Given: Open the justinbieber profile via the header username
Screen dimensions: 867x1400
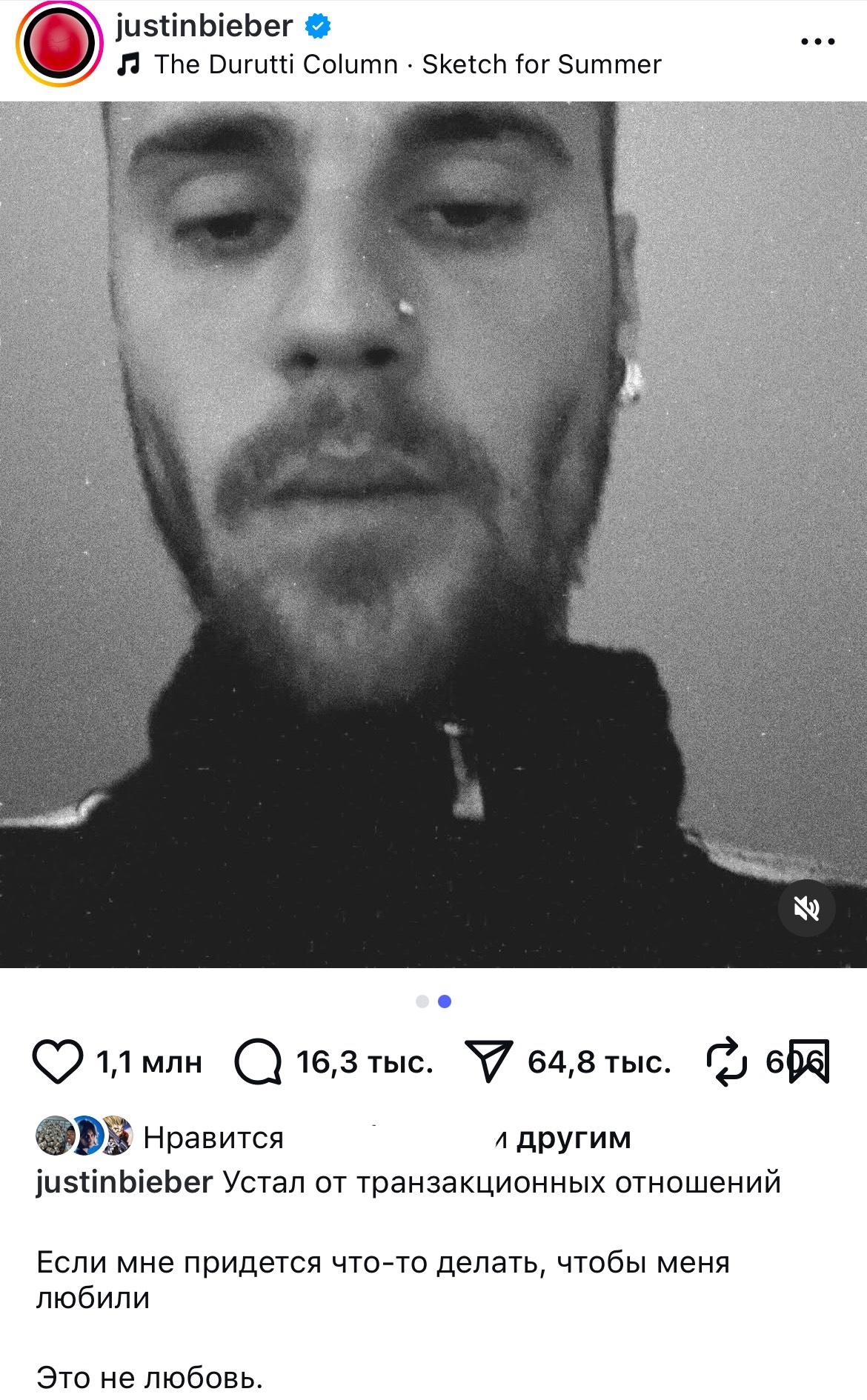Looking at the screenshot, I should [204, 26].
